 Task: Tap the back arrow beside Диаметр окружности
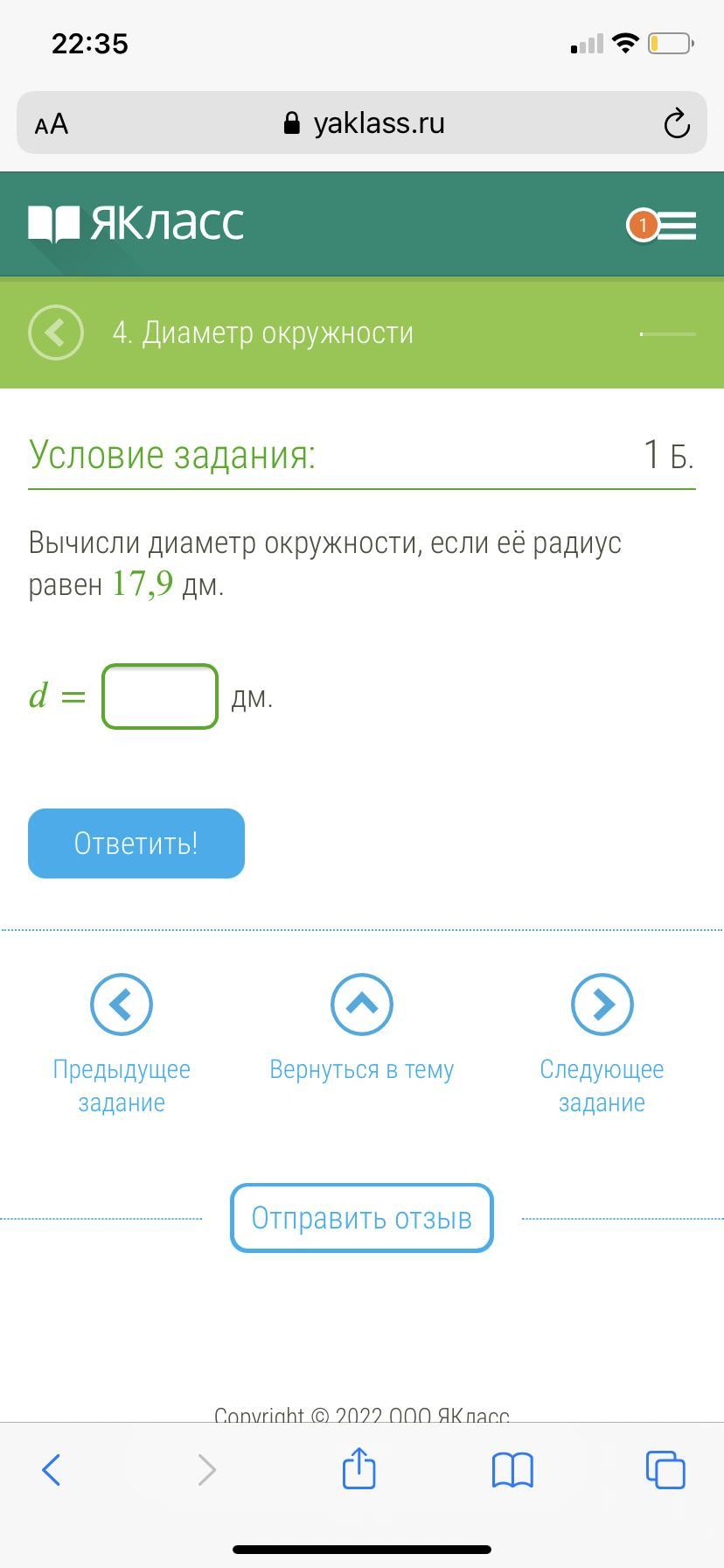(56, 332)
